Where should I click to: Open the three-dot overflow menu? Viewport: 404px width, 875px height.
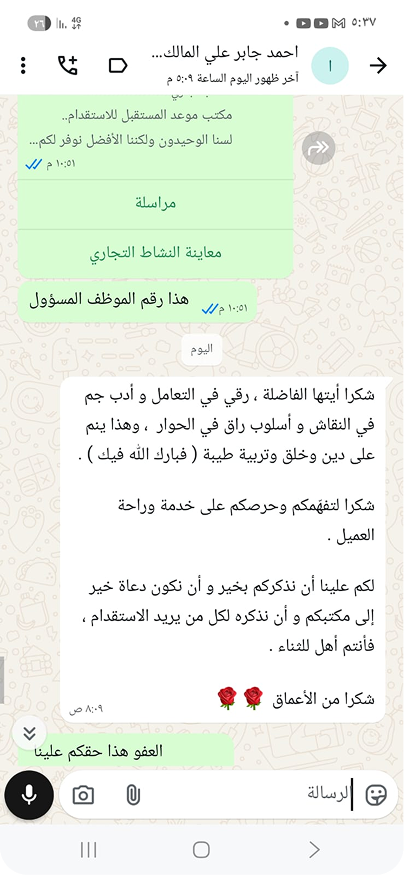tap(23, 66)
